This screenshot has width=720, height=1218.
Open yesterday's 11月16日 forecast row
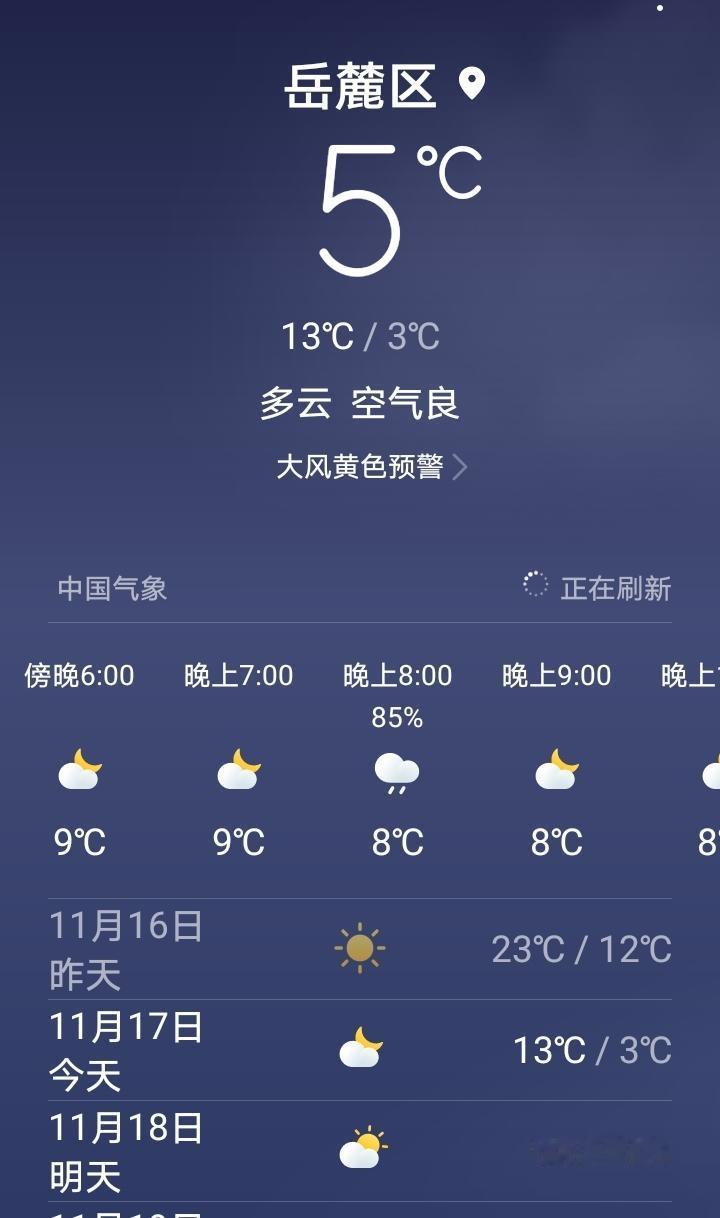360,947
